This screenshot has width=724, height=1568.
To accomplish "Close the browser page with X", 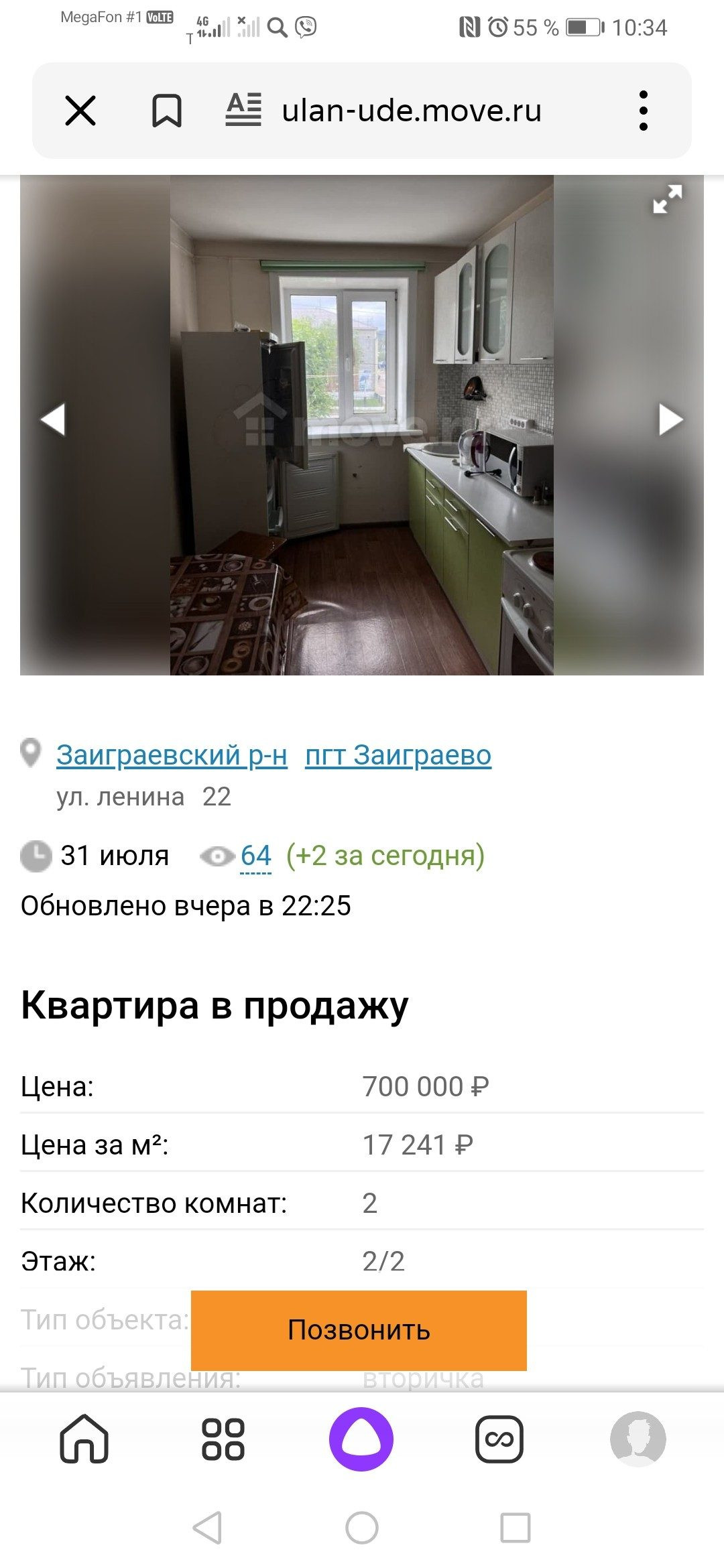I will click(x=80, y=111).
